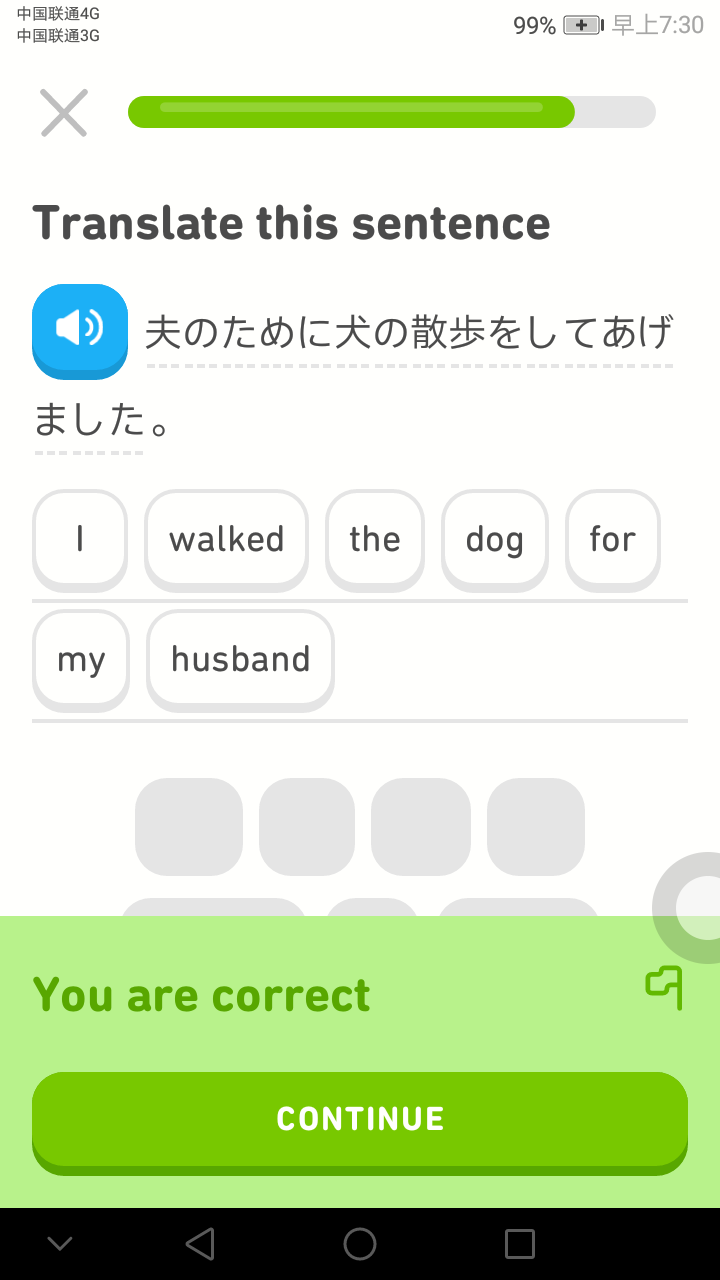
Task: Go back using the system navigation
Action: [x=200, y=1244]
